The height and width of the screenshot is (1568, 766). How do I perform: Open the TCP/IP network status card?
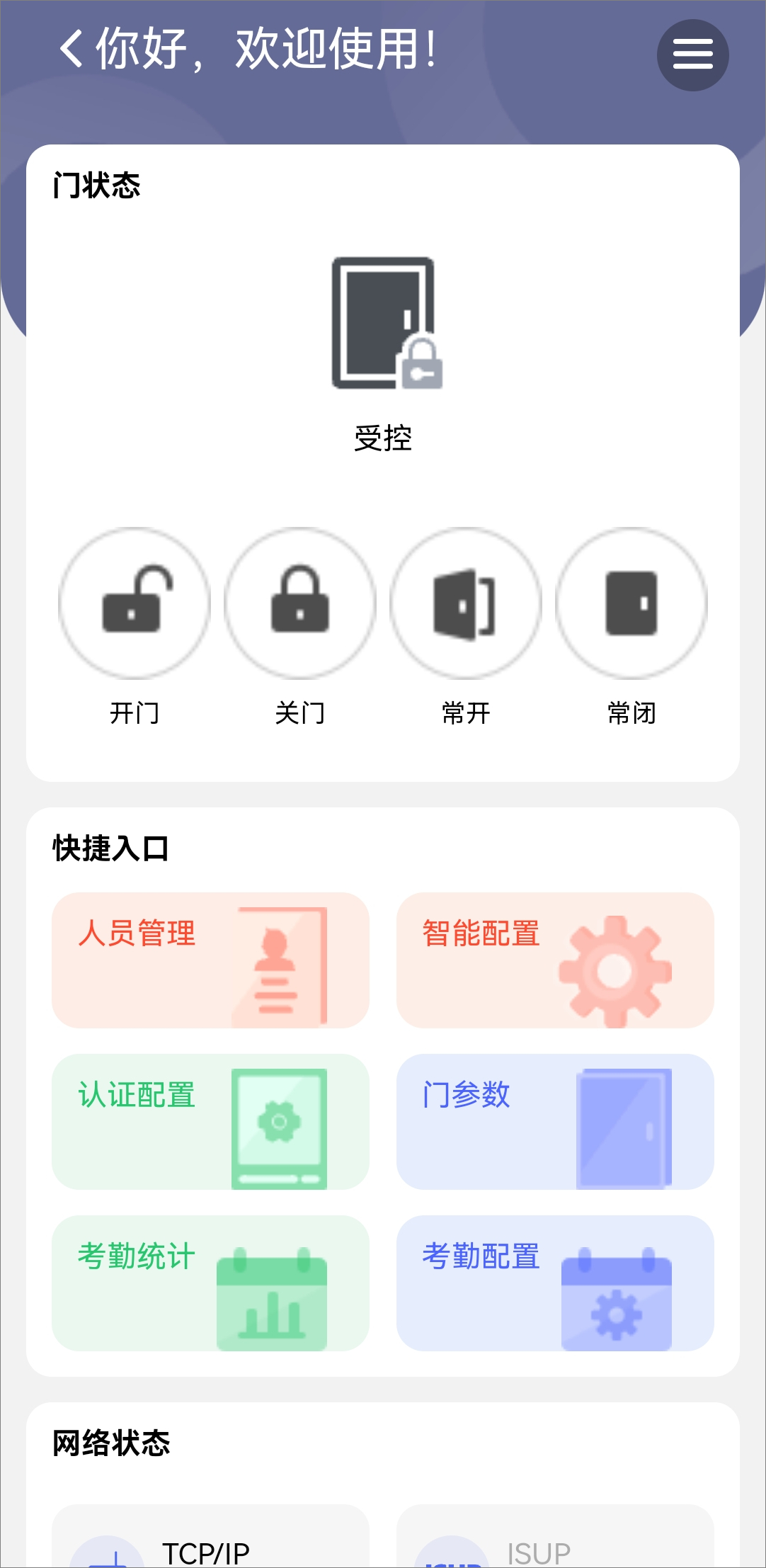click(x=210, y=1536)
